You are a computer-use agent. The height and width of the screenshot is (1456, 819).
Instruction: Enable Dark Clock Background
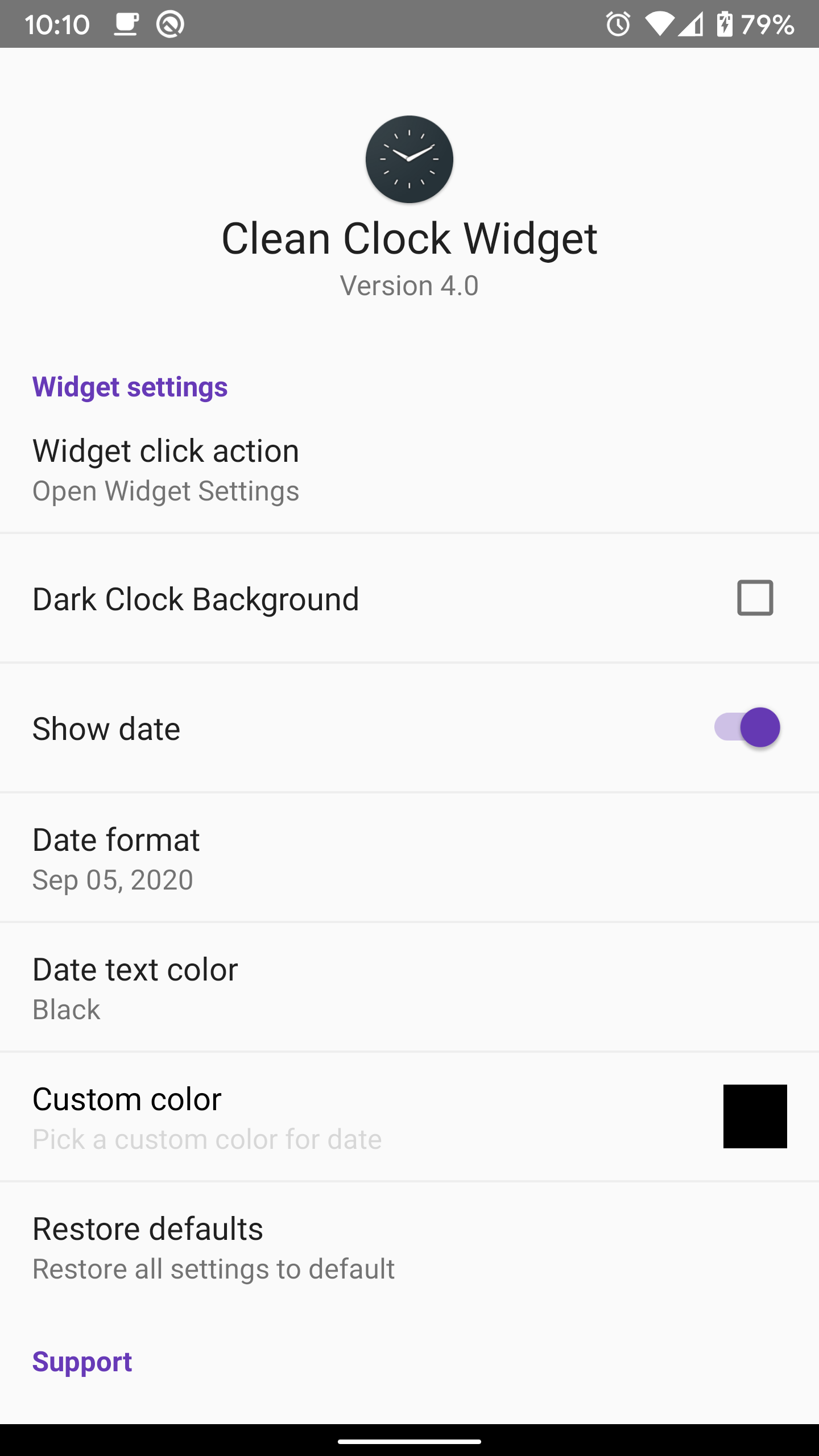click(755, 598)
